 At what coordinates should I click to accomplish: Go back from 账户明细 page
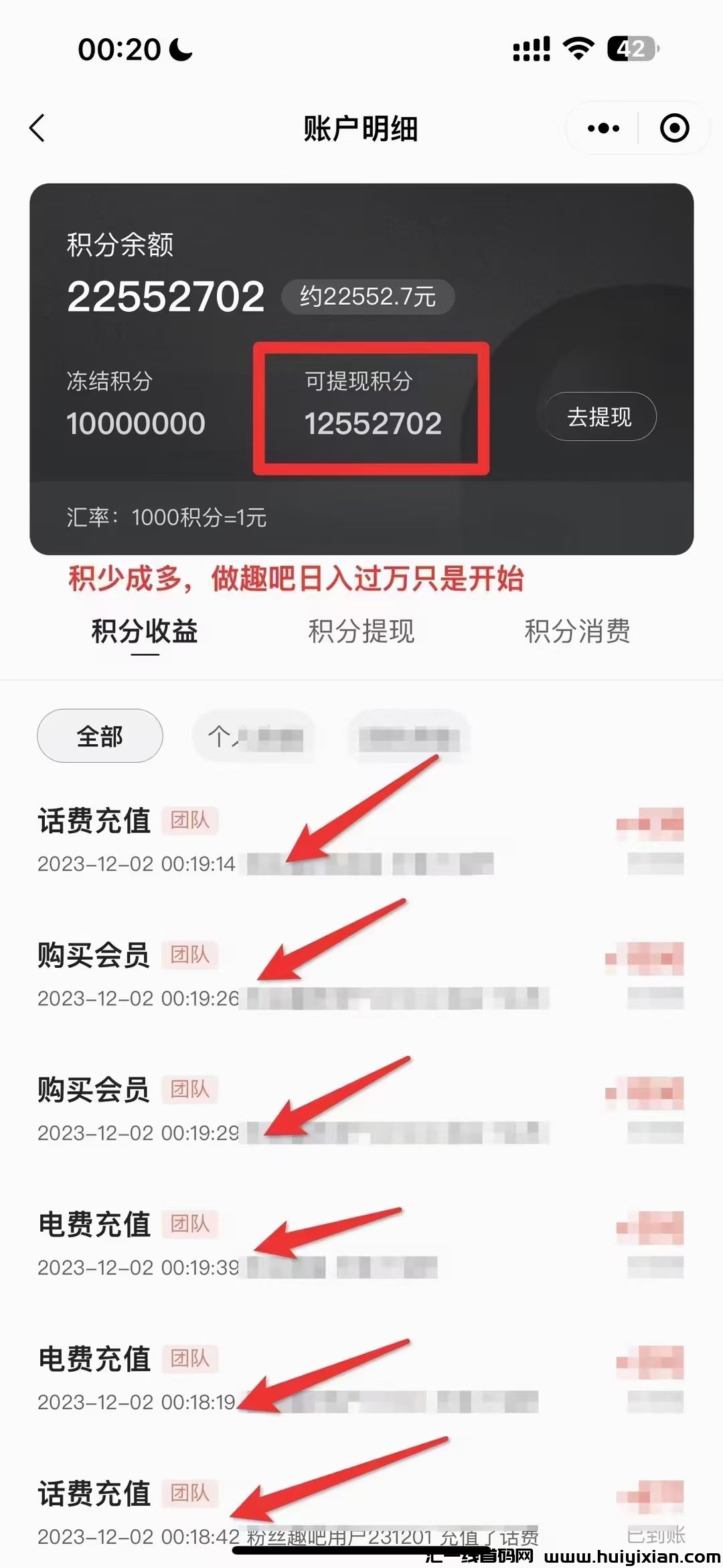(x=37, y=128)
